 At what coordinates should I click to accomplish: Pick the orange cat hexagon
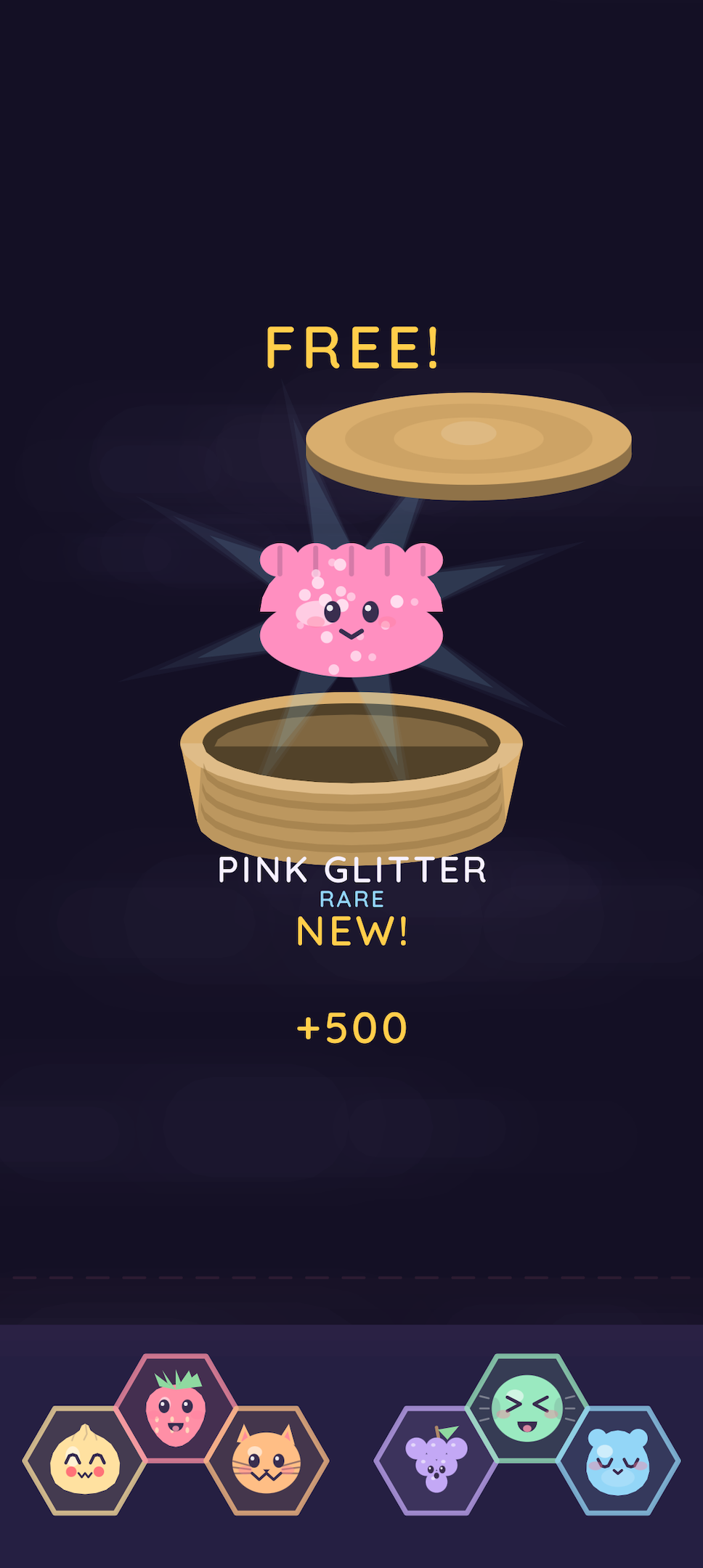(267, 1461)
